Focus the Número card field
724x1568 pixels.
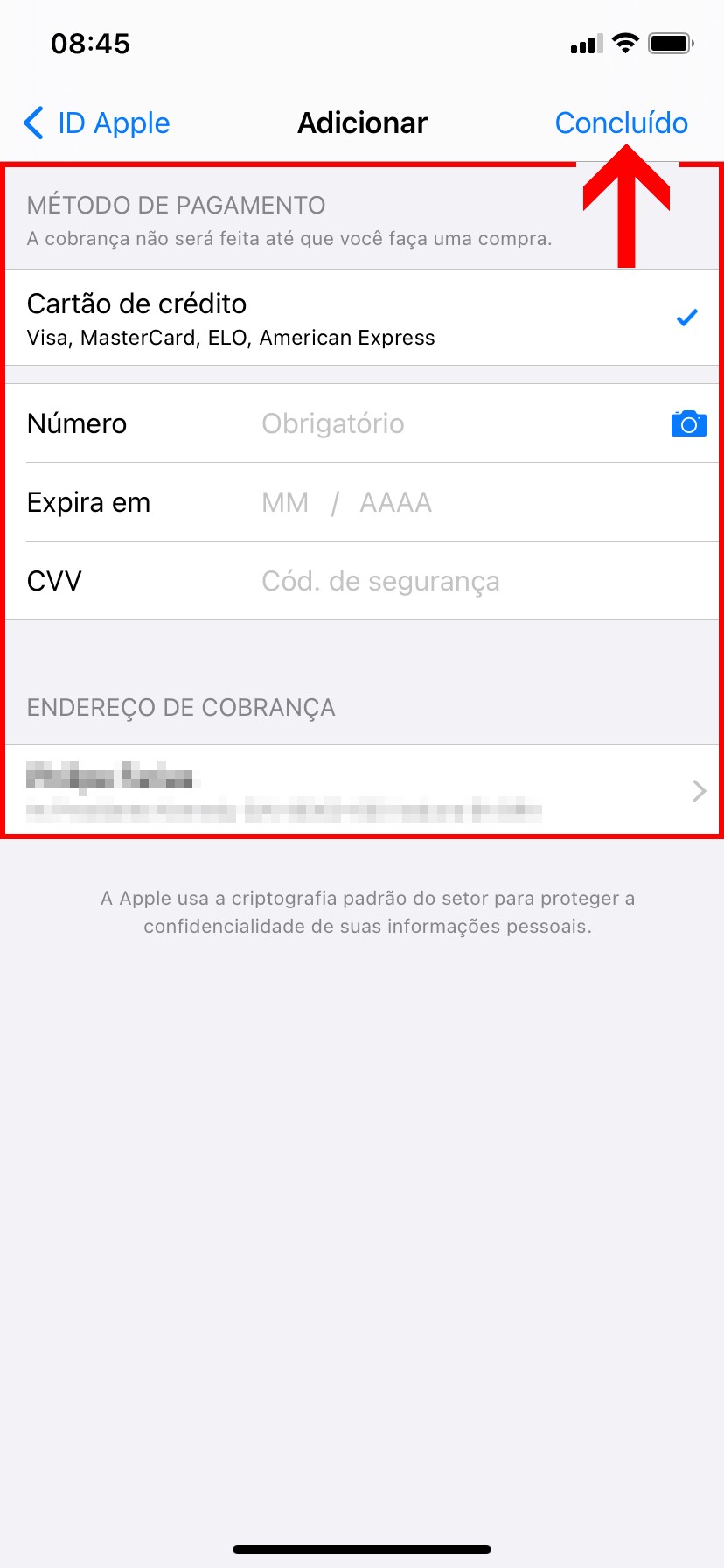pyautogui.click(x=455, y=424)
